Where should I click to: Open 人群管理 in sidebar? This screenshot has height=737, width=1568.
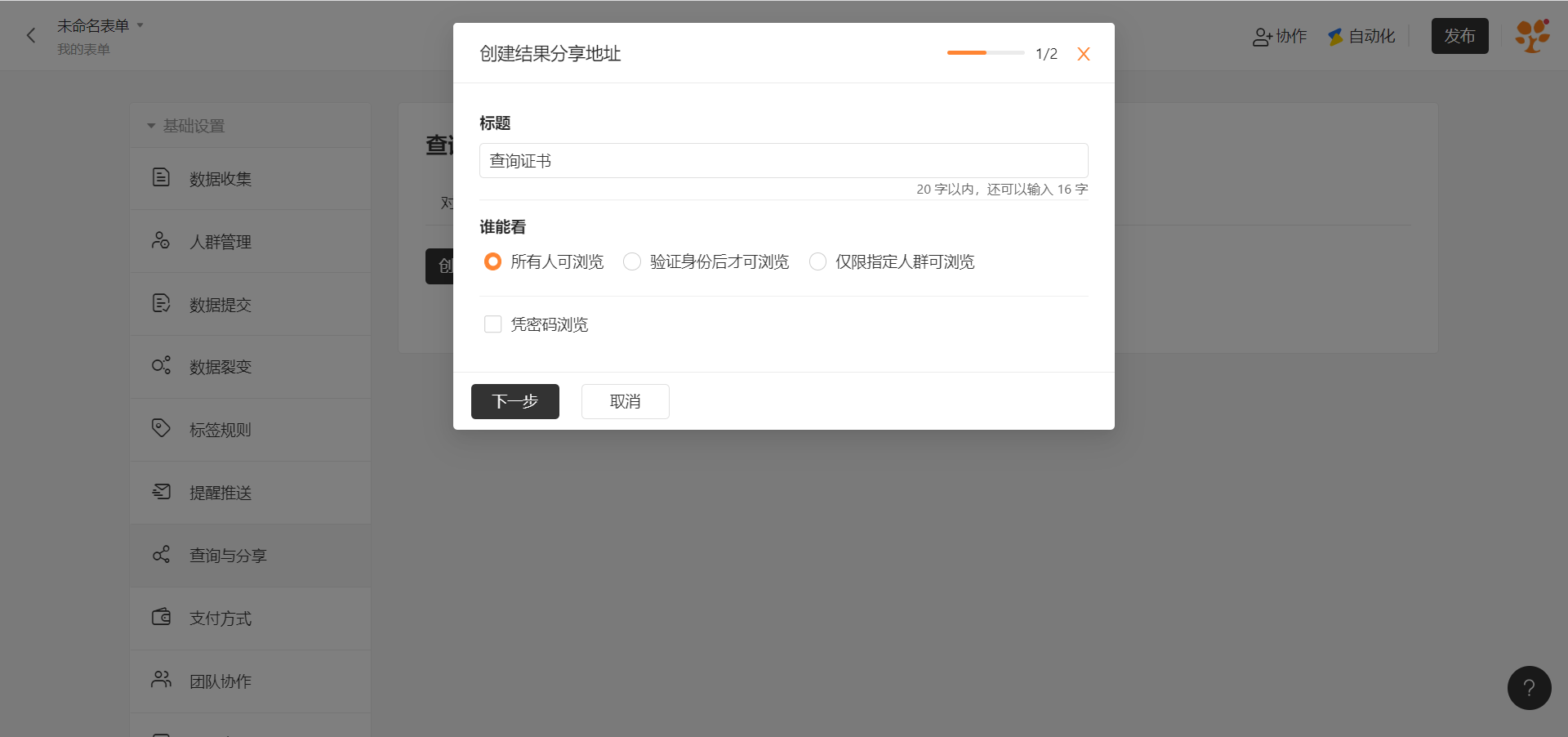click(x=220, y=242)
